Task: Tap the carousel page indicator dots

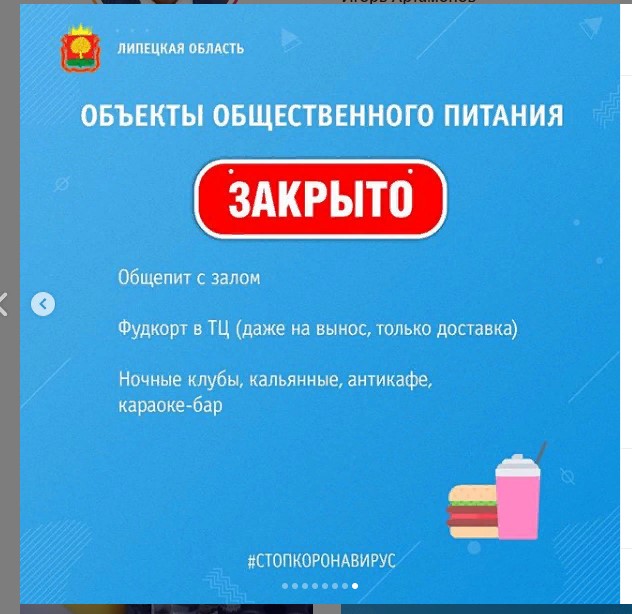Action: click(320, 586)
